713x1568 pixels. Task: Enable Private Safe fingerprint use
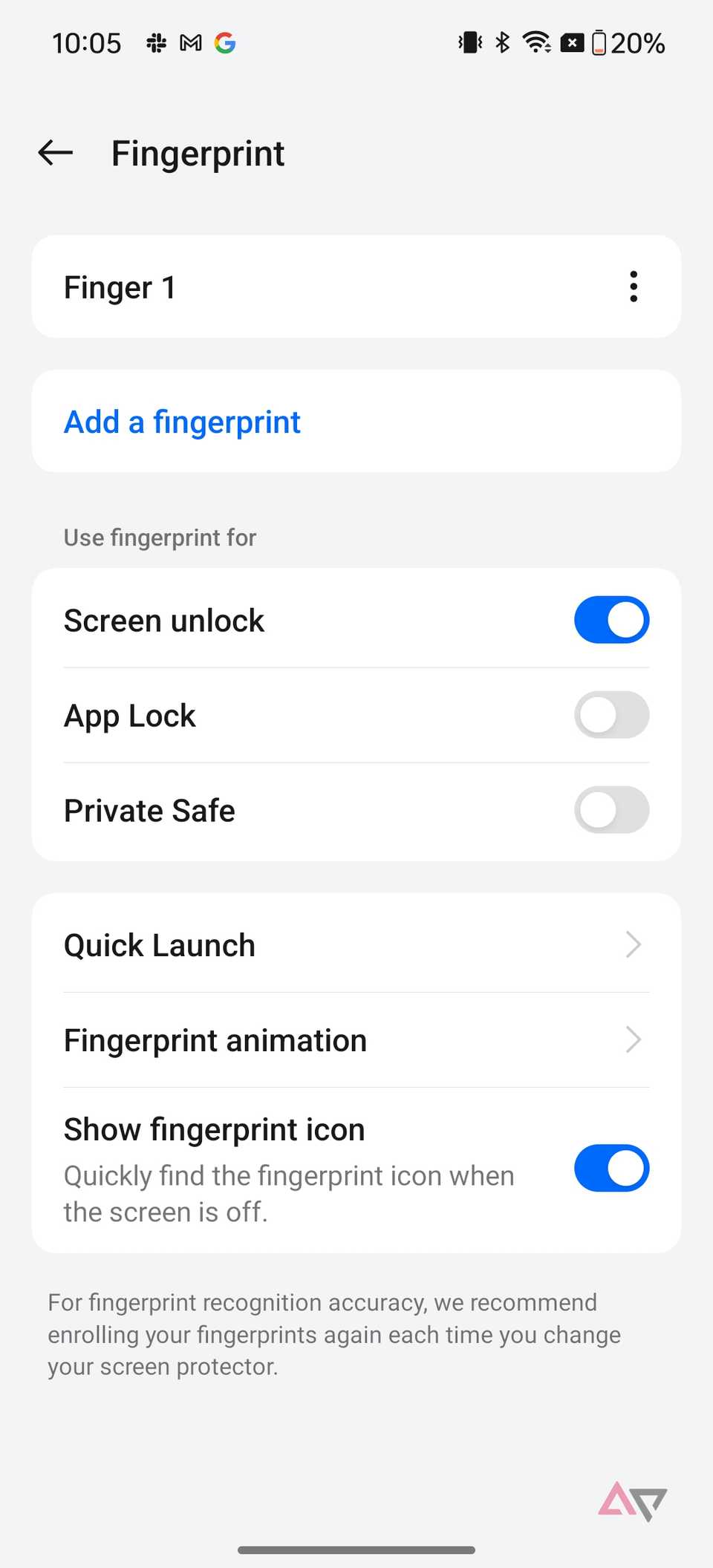pos(611,809)
